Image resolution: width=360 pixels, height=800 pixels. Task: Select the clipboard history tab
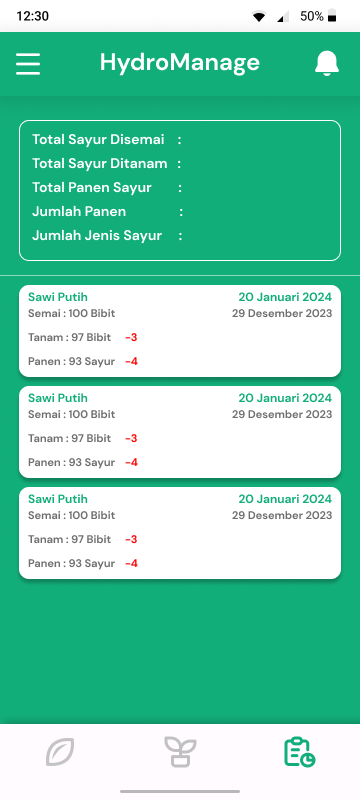(300, 752)
